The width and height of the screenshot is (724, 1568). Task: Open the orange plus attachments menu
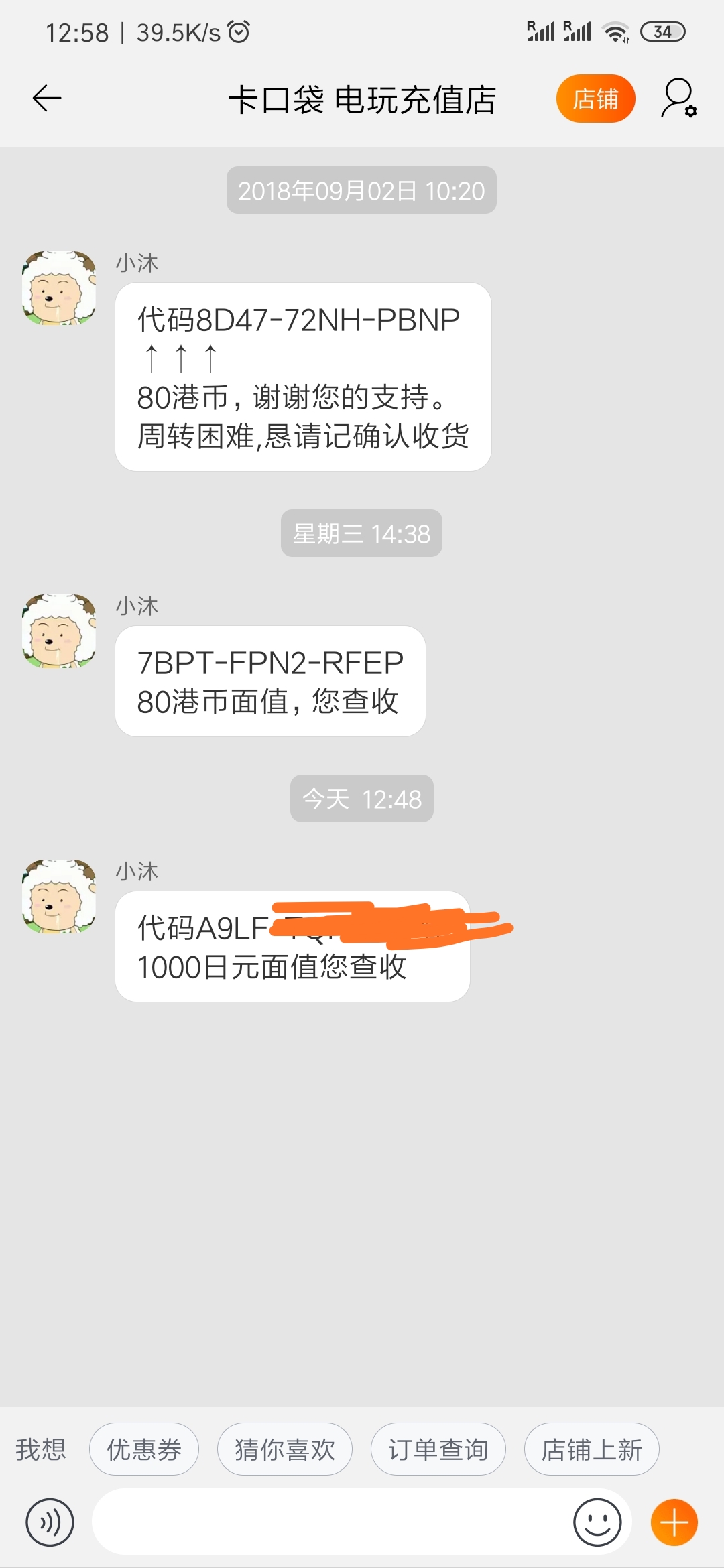674,1522
